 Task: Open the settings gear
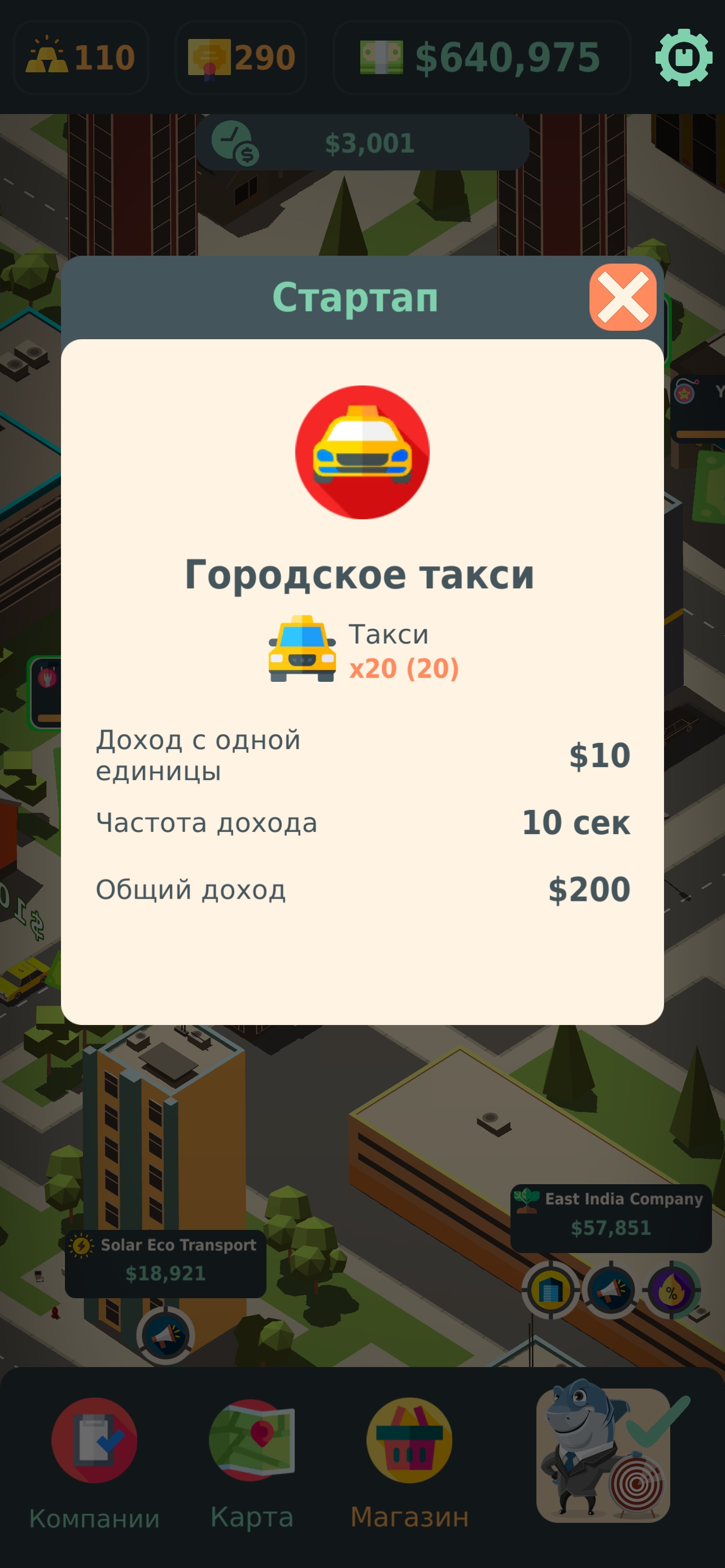(x=684, y=57)
